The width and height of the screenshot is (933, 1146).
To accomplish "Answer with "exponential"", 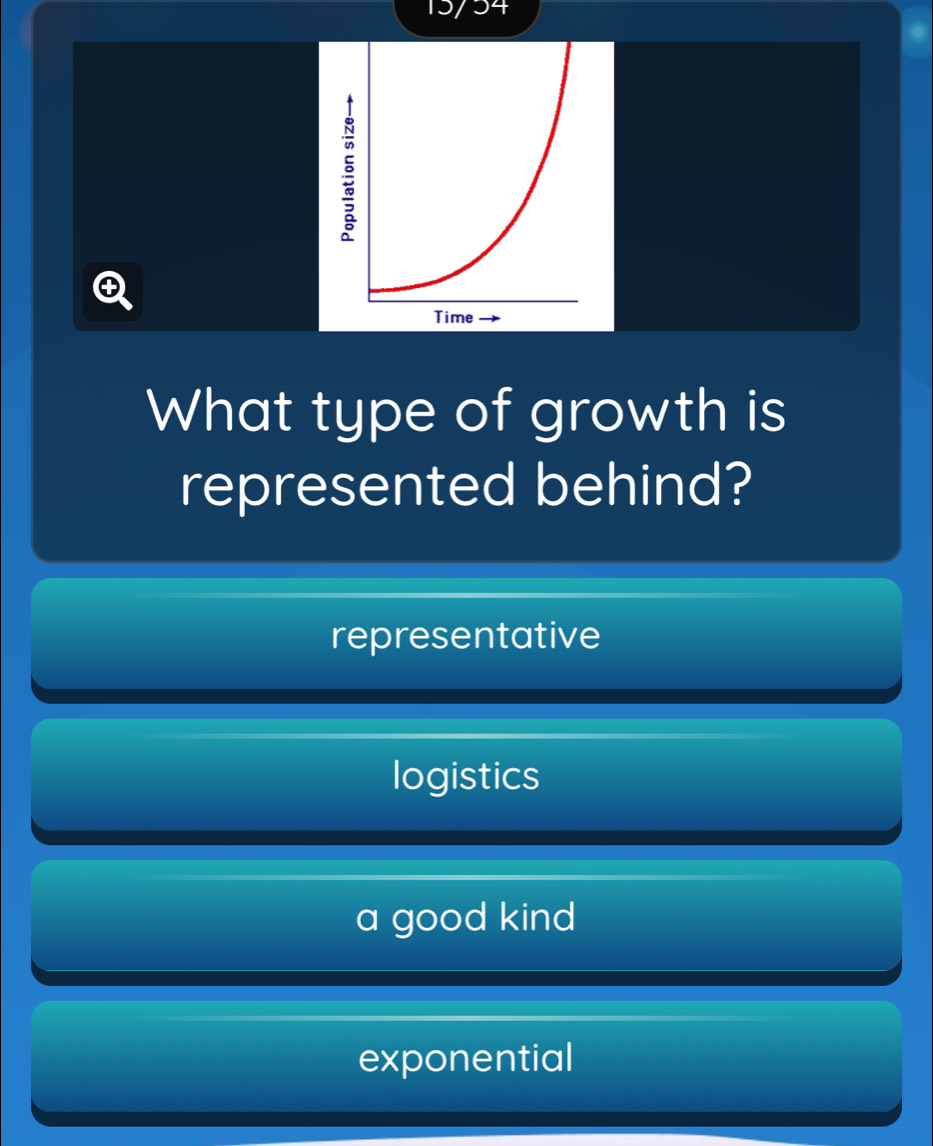I will coord(466,1057).
